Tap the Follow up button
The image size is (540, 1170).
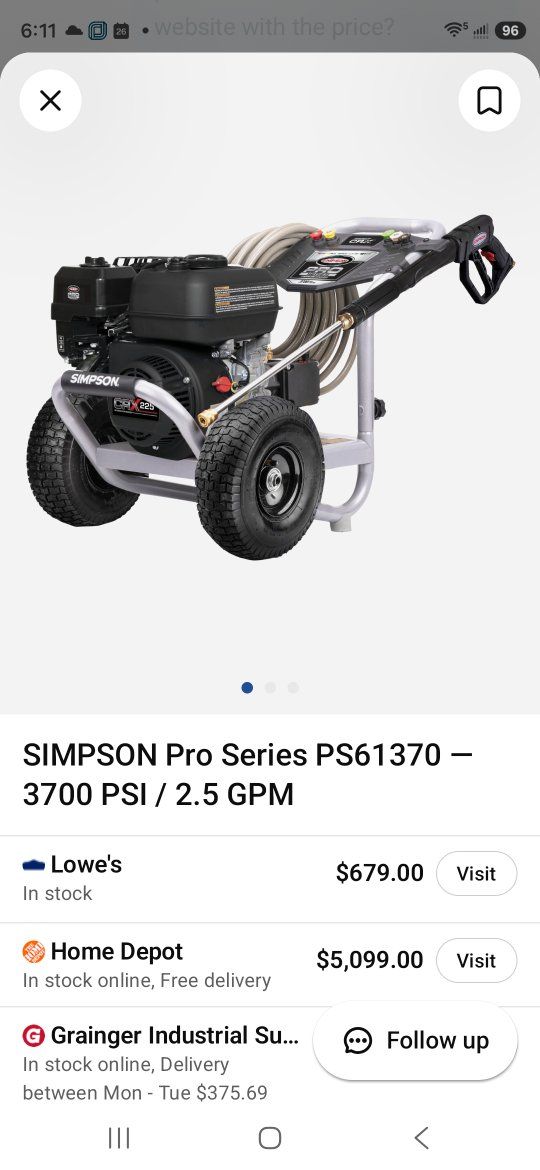[415, 1041]
